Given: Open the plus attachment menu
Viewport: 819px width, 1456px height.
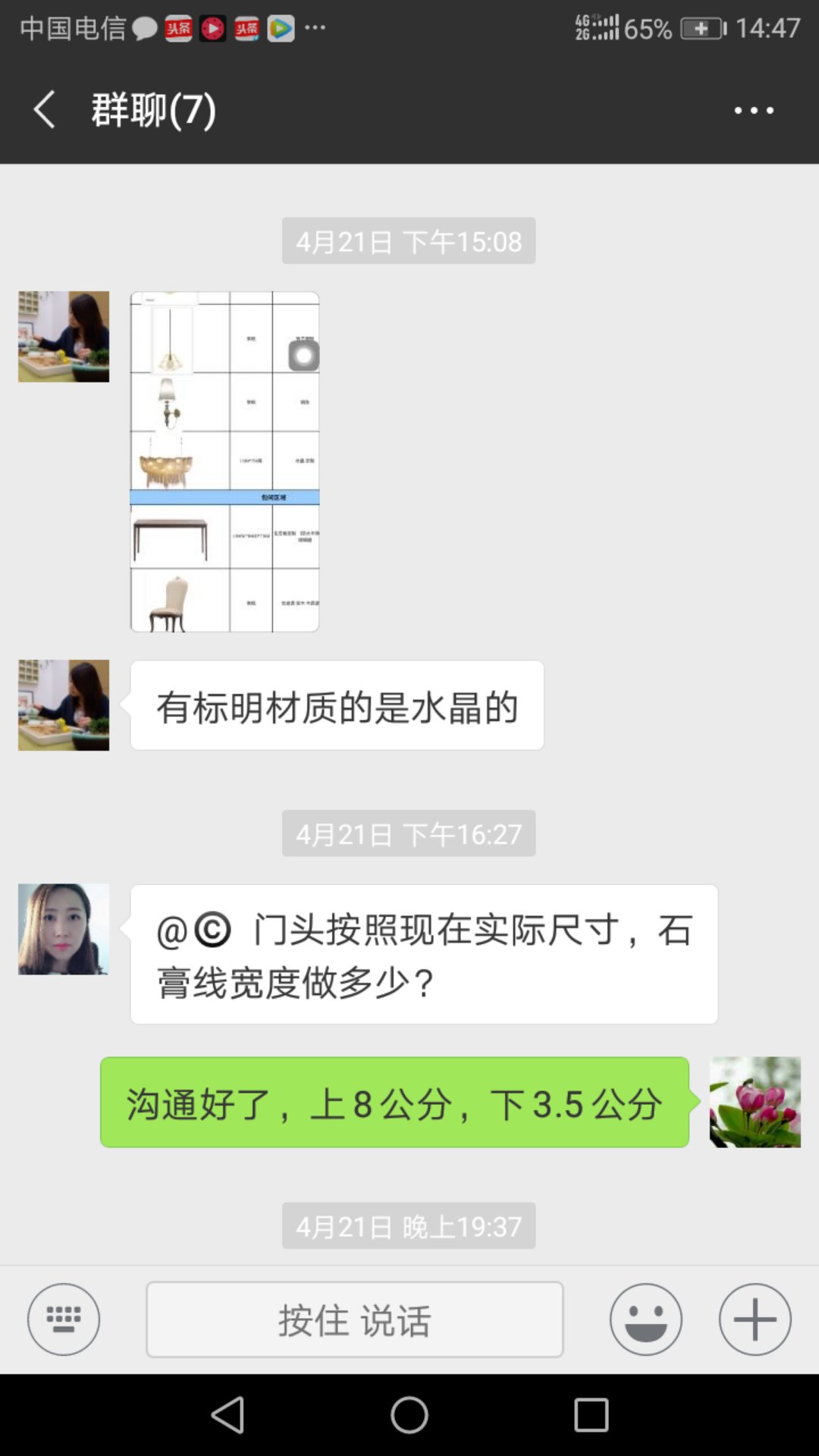Looking at the screenshot, I should tap(755, 1319).
